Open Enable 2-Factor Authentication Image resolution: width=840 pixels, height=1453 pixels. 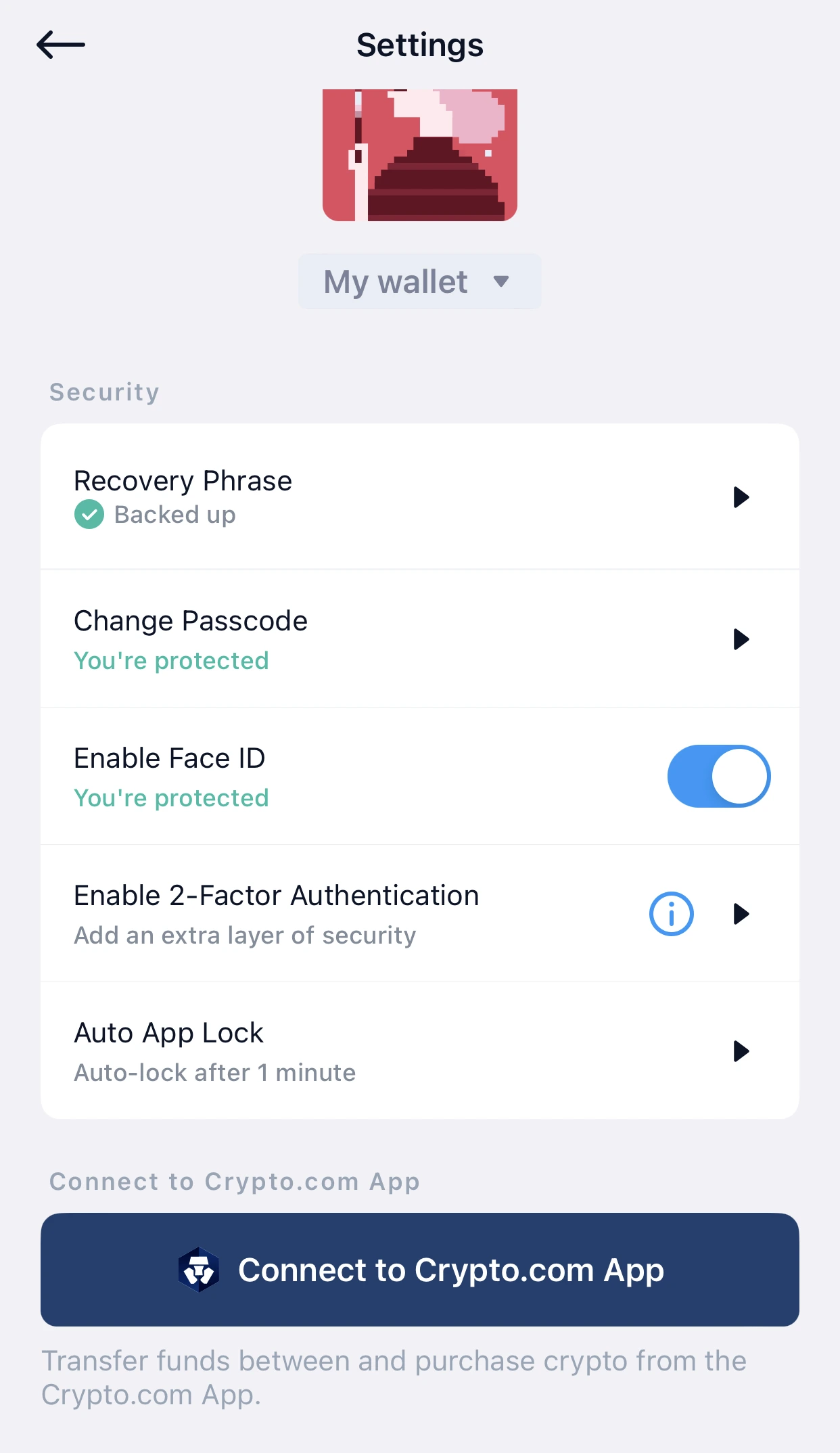point(420,914)
